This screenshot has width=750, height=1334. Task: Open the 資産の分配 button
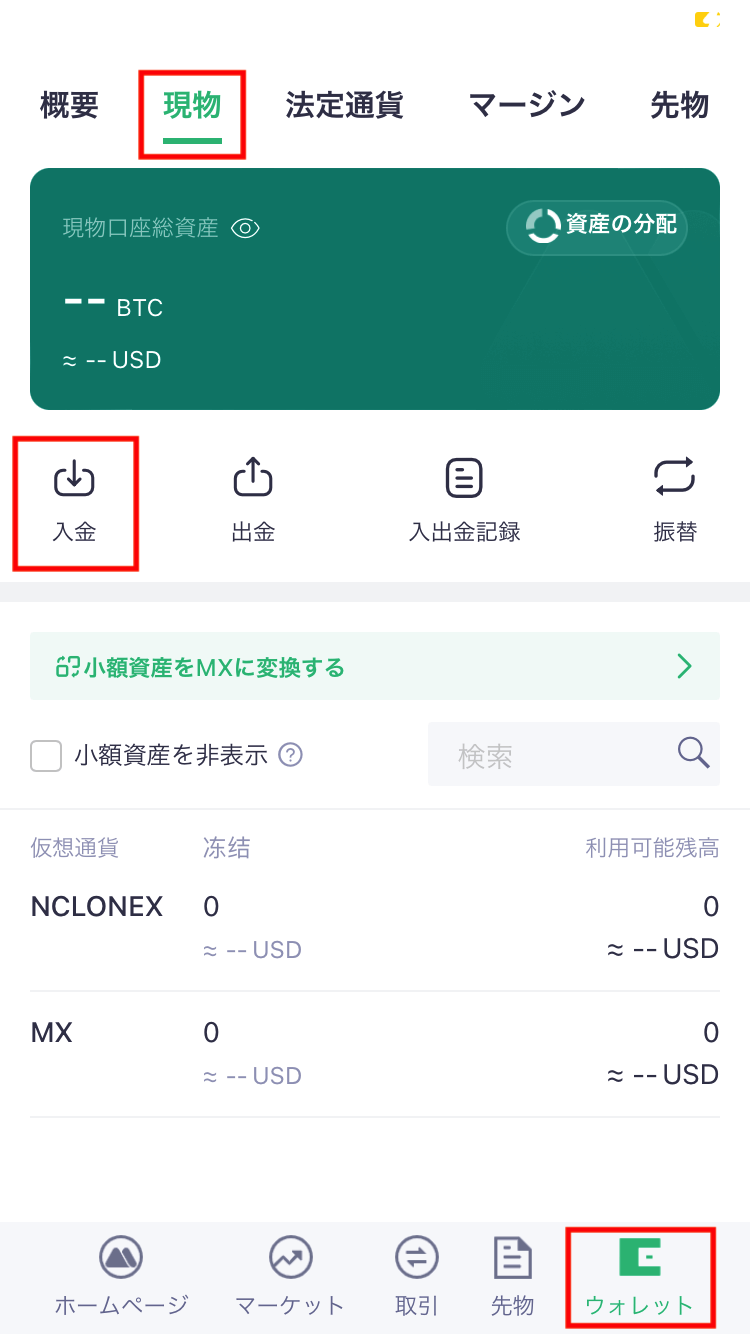(596, 227)
